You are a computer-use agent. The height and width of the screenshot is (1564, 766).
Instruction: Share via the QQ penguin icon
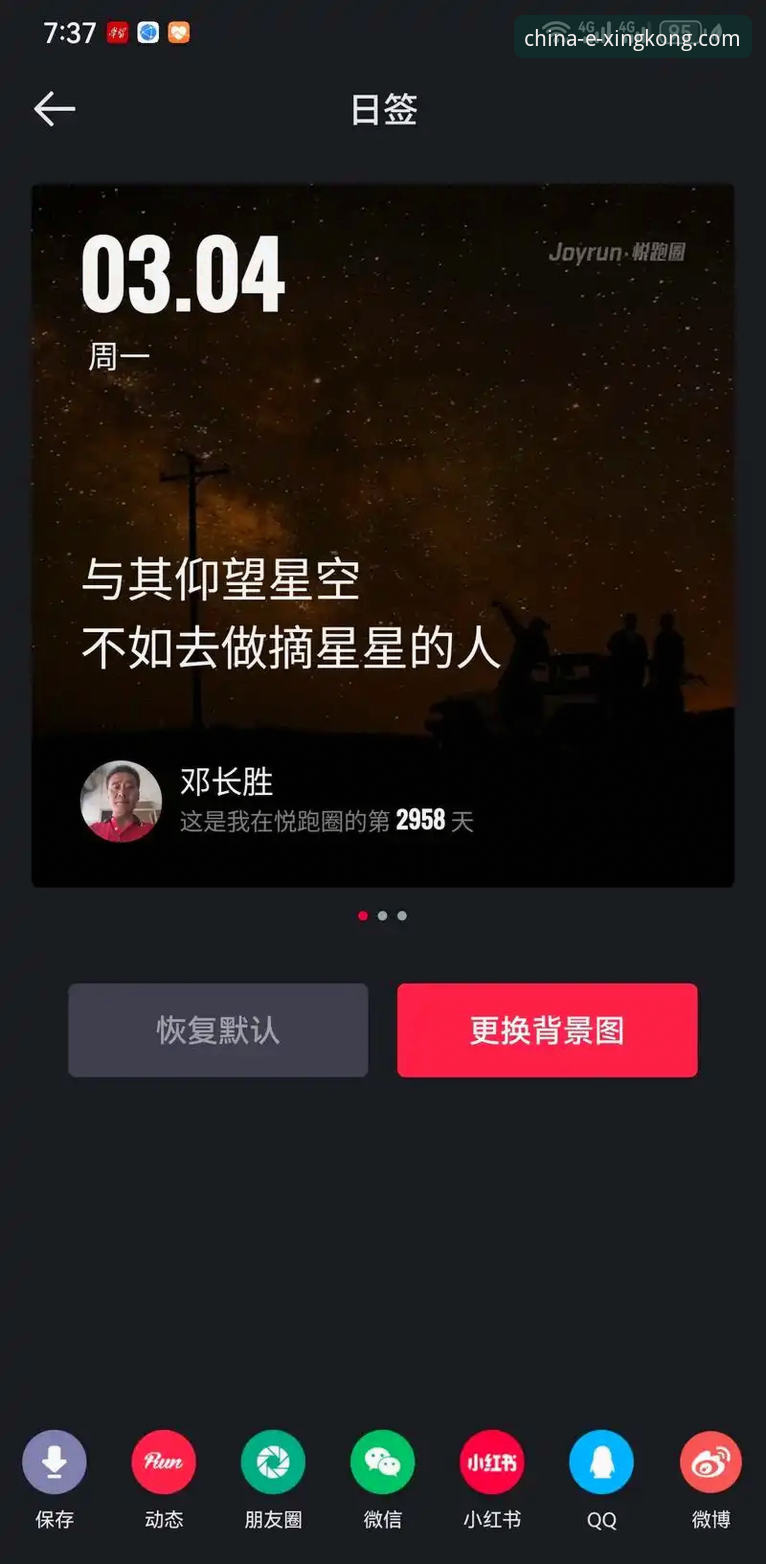[x=601, y=1461]
